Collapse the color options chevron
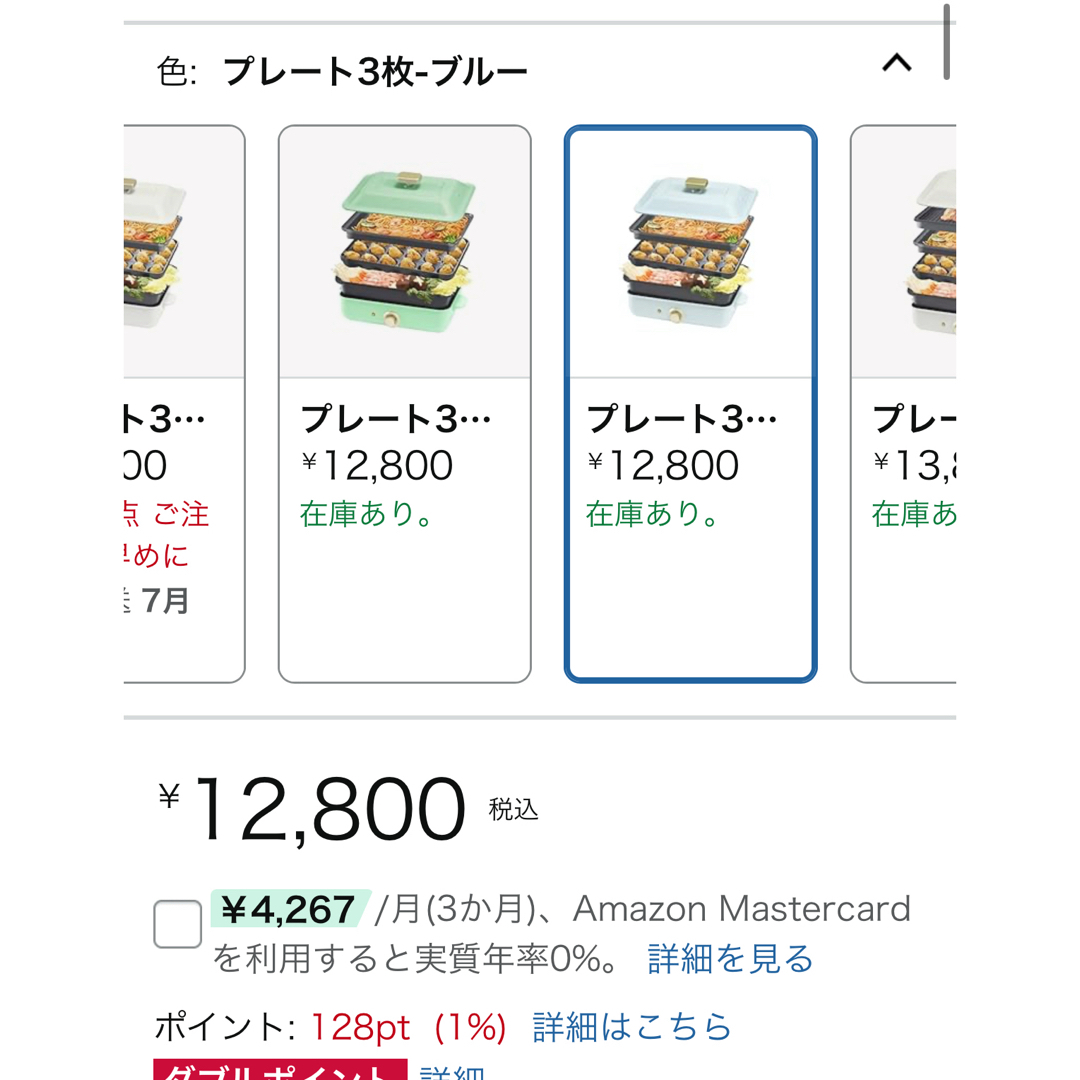Viewport: 1080px width, 1080px height. pyautogui.click(x=896, y=64)
